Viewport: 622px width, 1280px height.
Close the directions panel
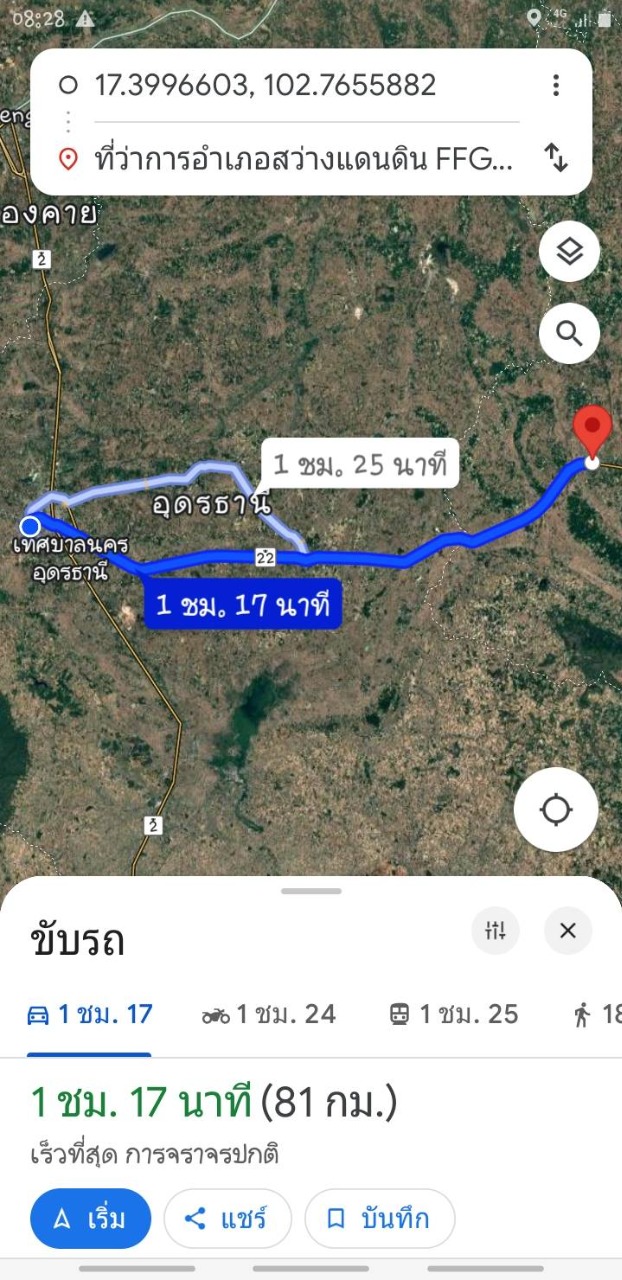coord(568,931)
